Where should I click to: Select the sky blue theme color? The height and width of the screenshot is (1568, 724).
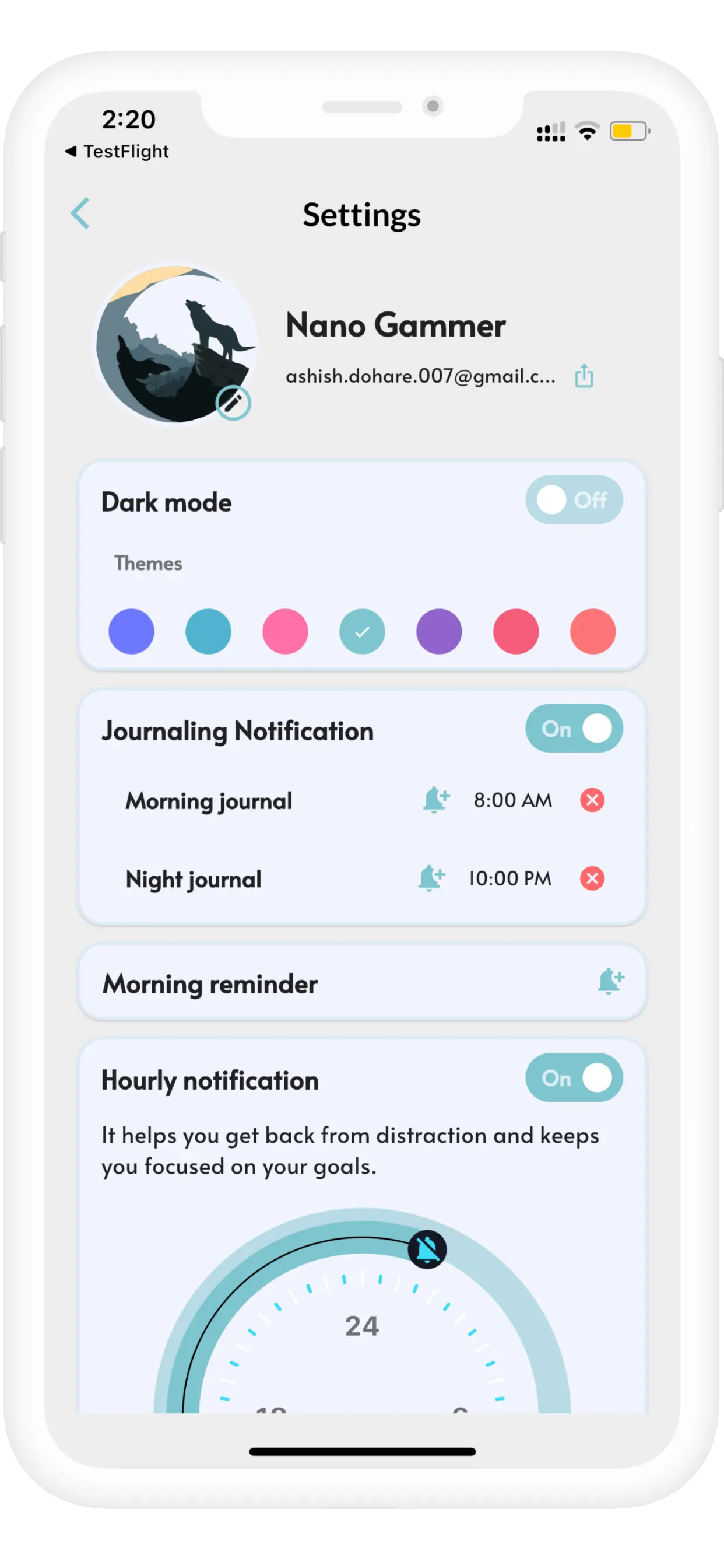point(208,631)
